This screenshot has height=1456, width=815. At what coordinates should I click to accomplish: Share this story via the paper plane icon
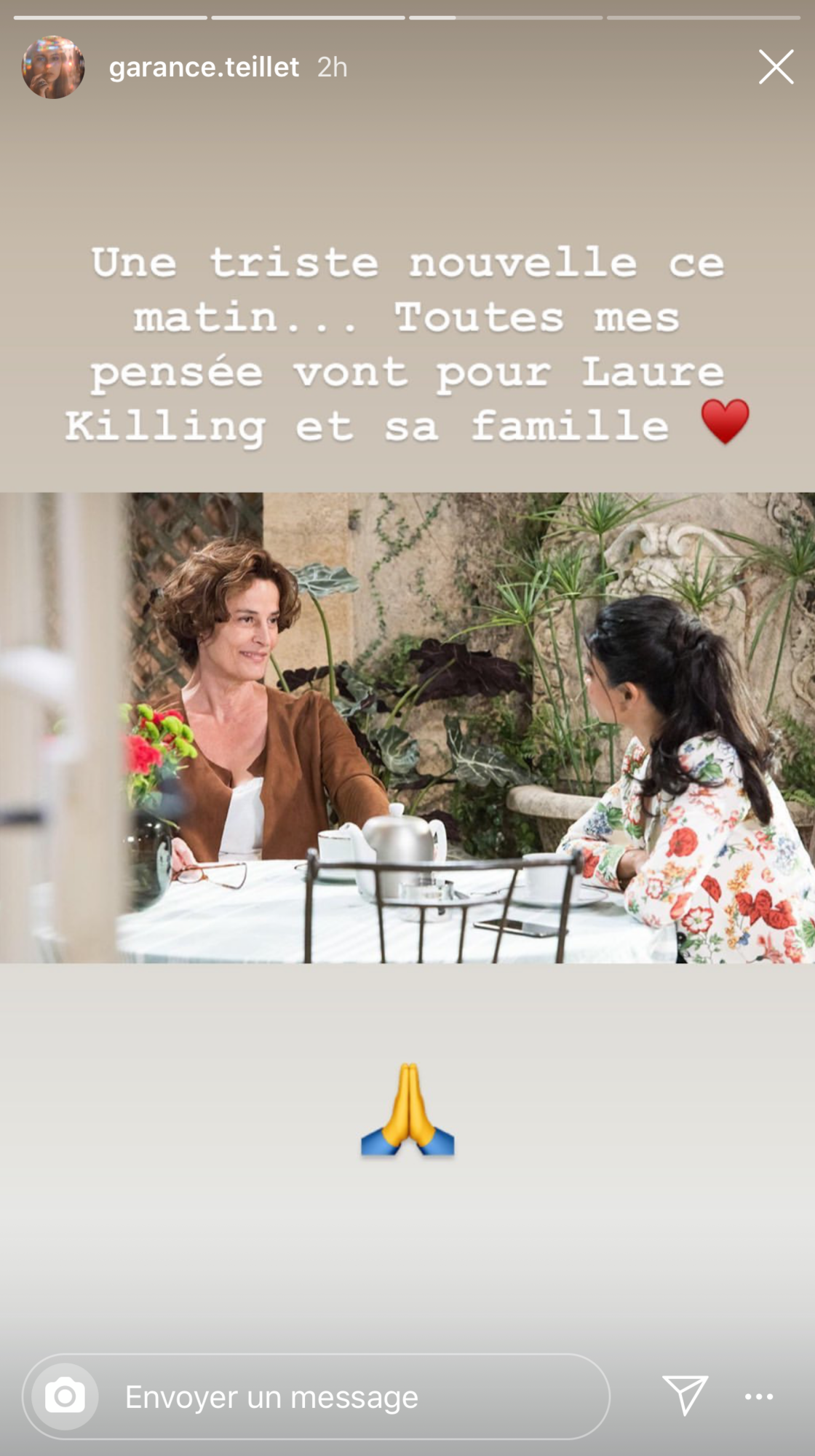(x=684, y=1396)
